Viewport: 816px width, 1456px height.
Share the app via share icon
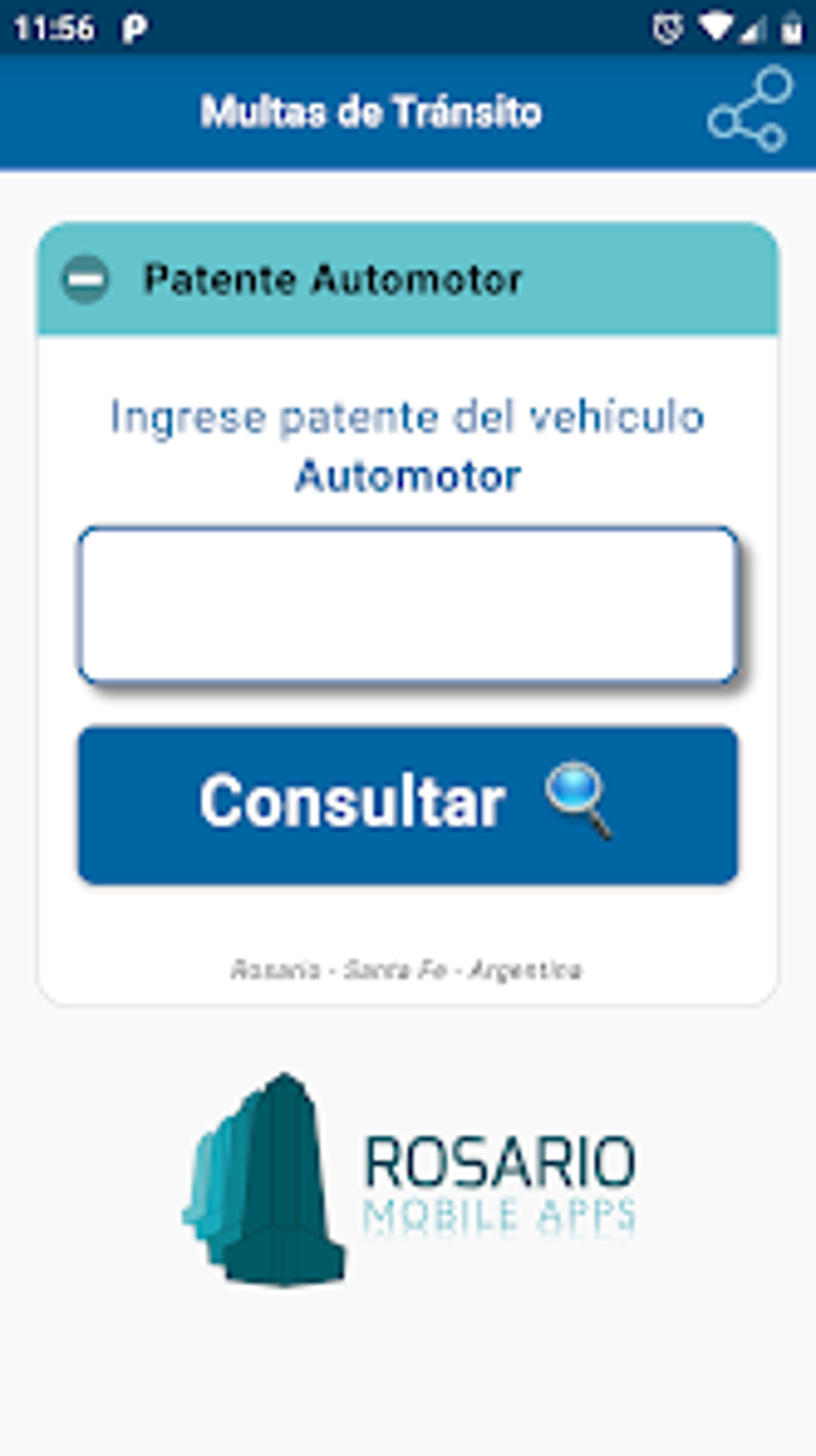point(750,110)
